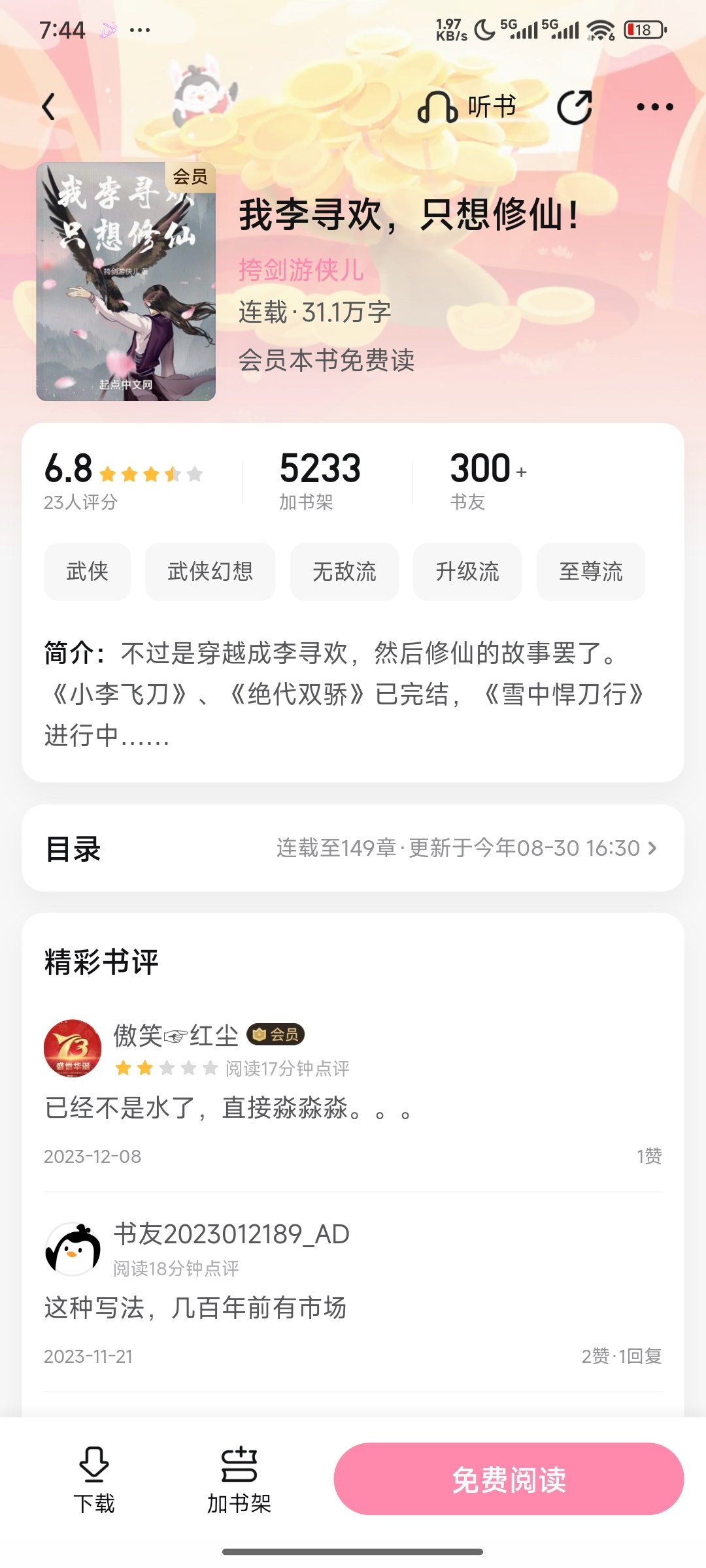Select the 升级流 tag chip
Image resolution: width=706 pixels, height=1568 pixels.
(467, 572)
